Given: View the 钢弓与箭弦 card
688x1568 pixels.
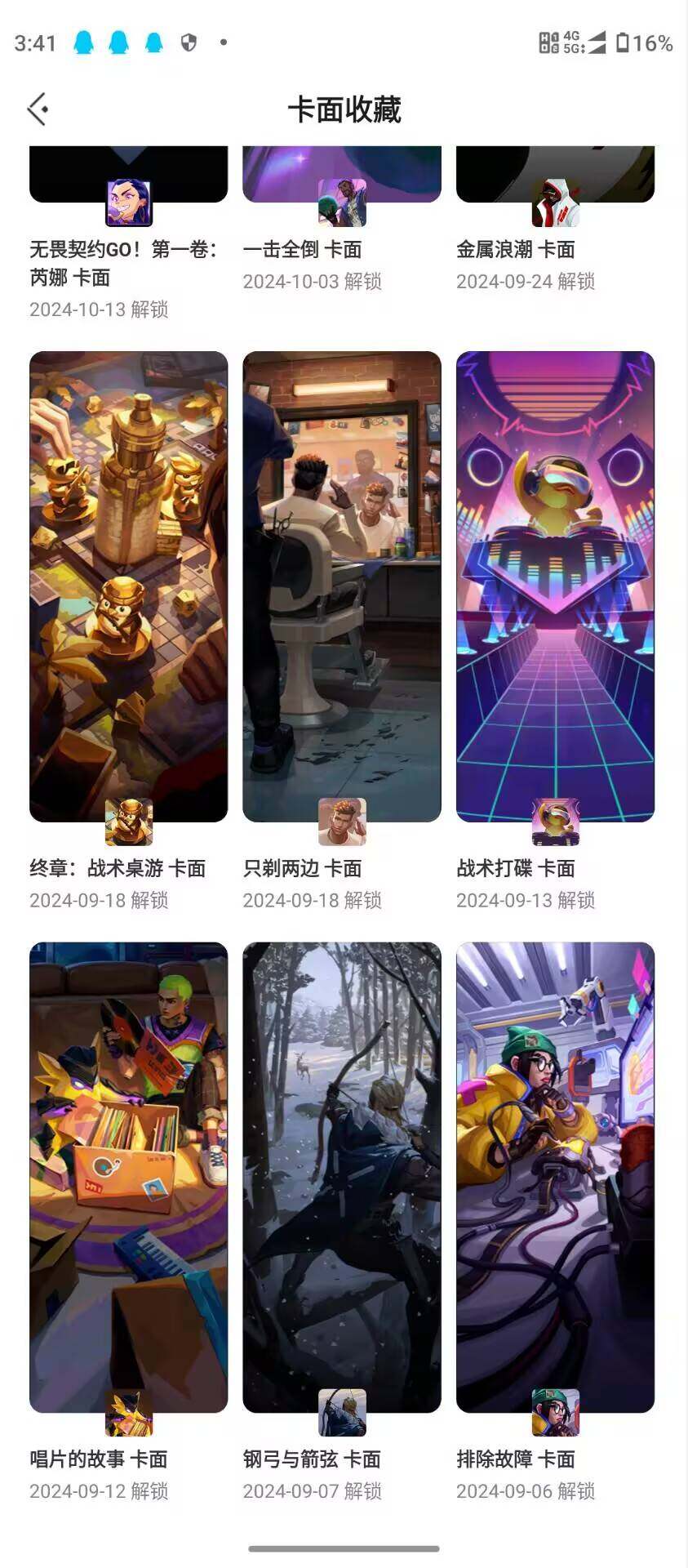Looking at the screenshot, I should point(341,1177).
